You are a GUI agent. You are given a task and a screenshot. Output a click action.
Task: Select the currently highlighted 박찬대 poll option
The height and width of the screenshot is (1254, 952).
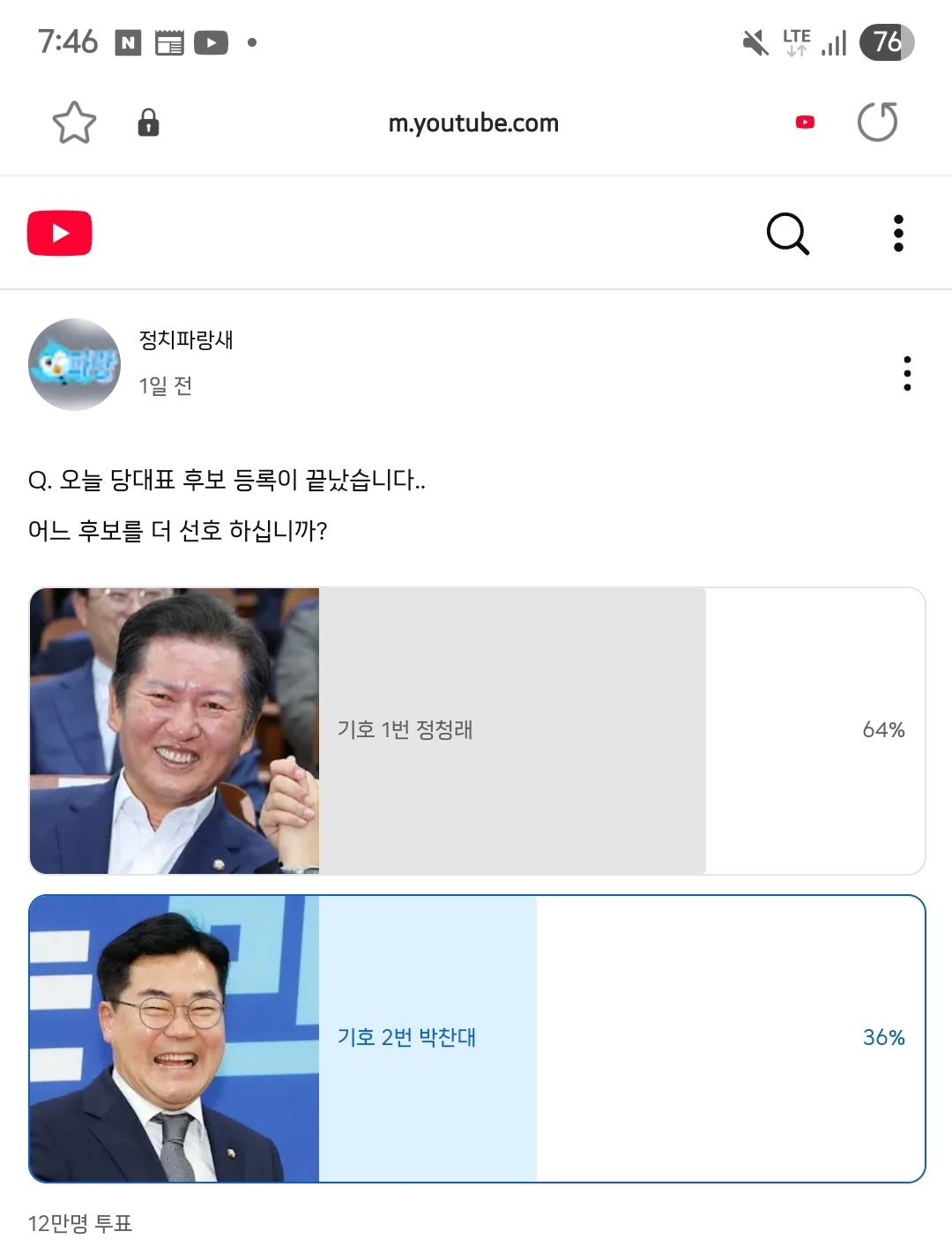pos(476,1037)
